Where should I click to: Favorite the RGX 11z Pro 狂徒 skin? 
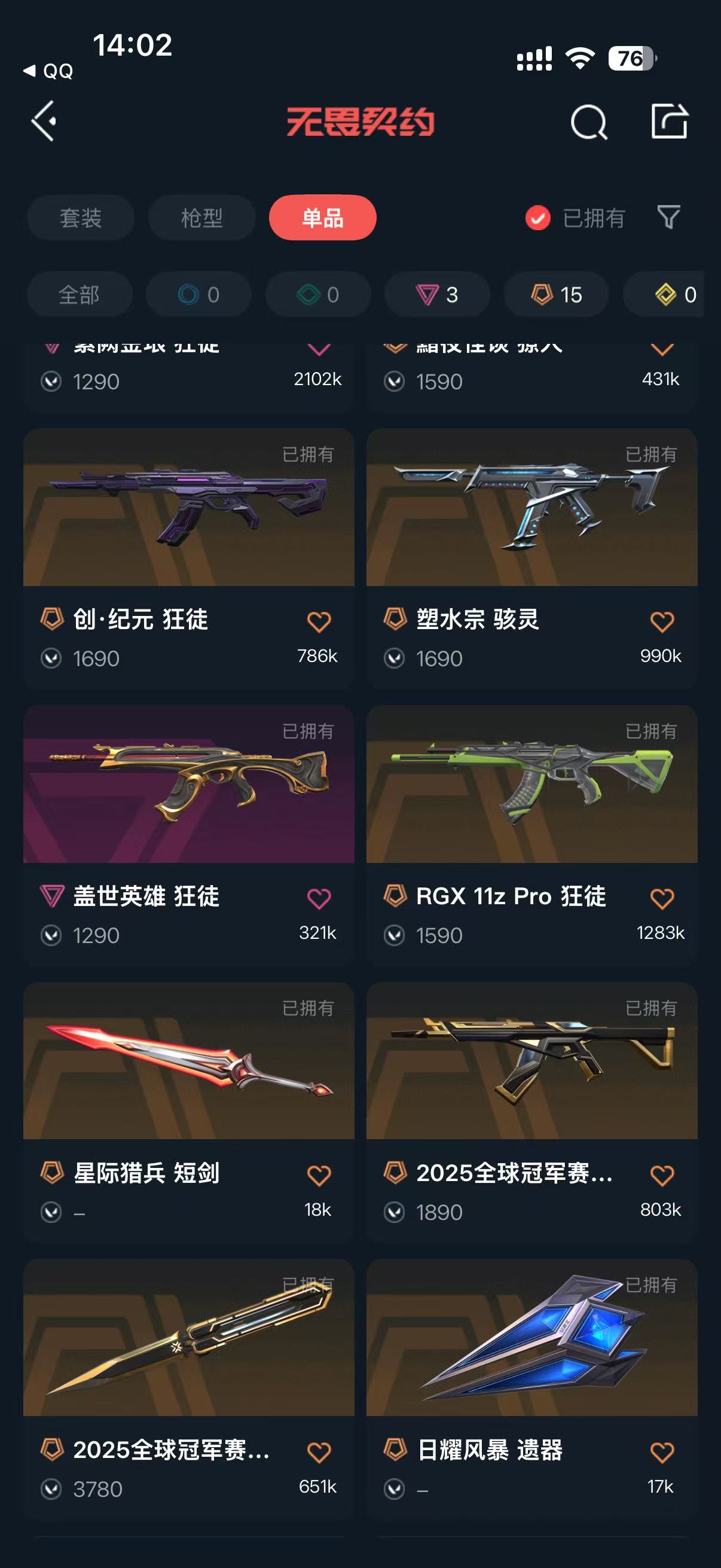pos(662,898)
